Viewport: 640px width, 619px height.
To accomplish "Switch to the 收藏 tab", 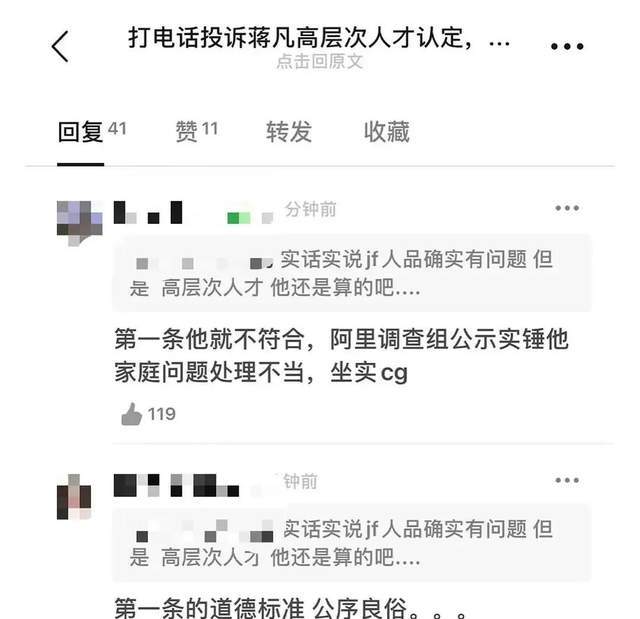I will (387, 132).
